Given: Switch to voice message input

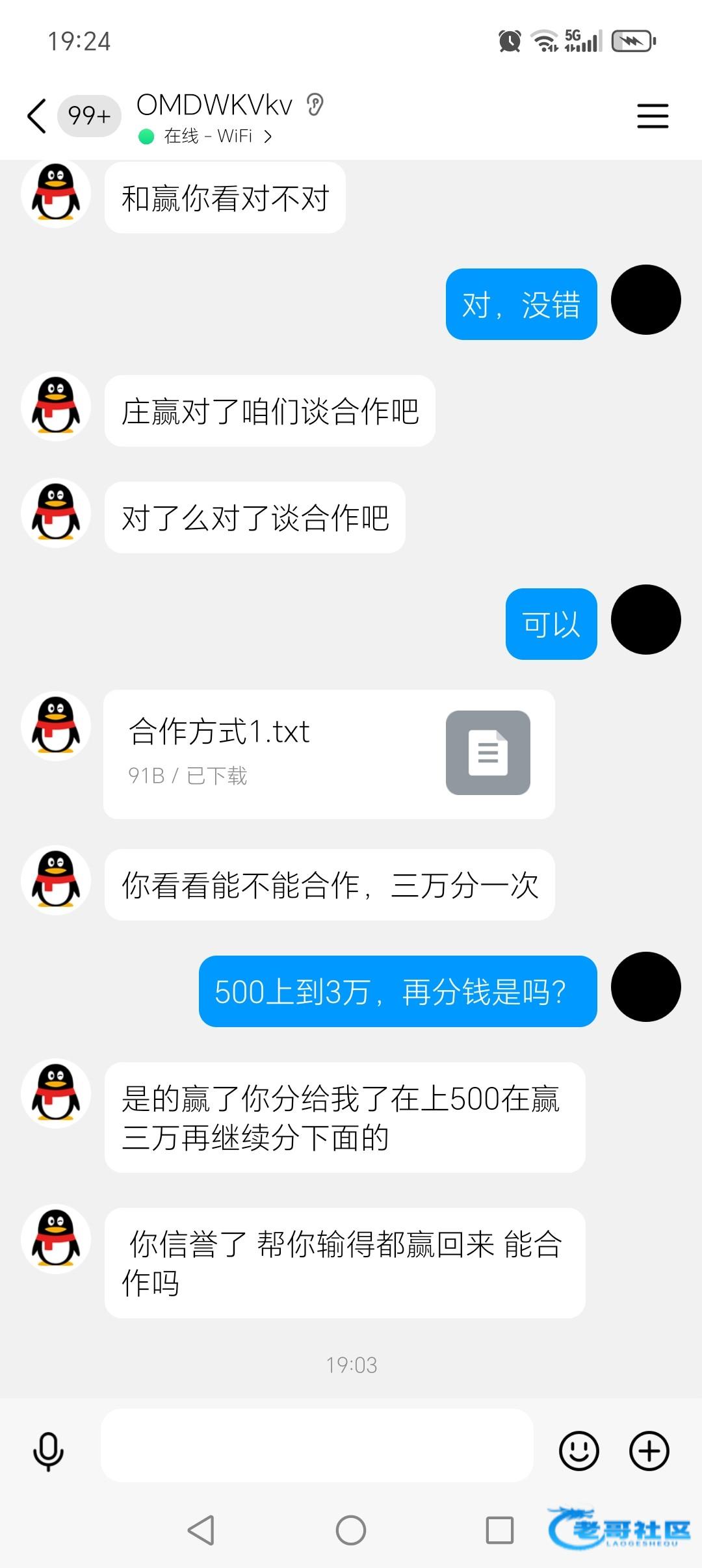Looking at the screenshot, I should point(49,1450).
